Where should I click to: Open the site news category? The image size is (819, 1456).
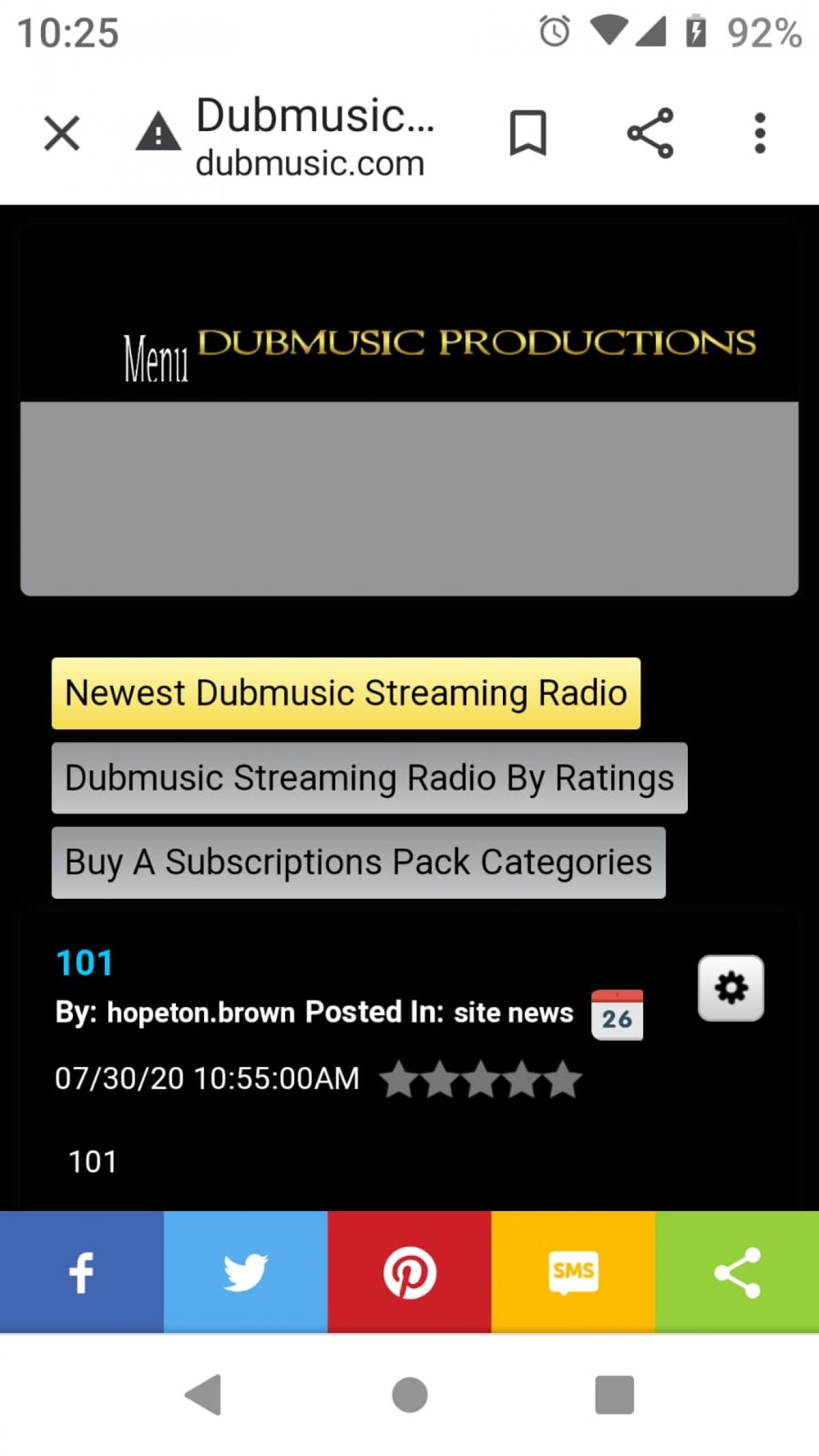pyautogui.click(x=513, y=1013)
